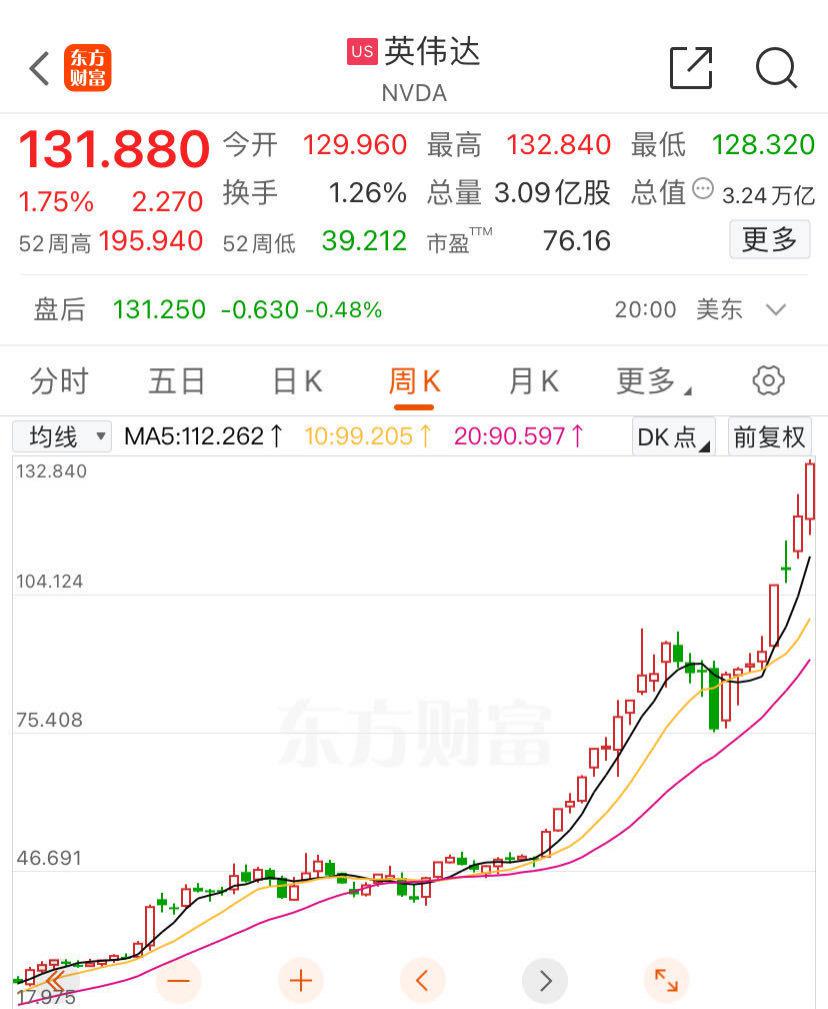Select the 日K chart tab
Screen dimensions: 828x1009
pos(297,381)
